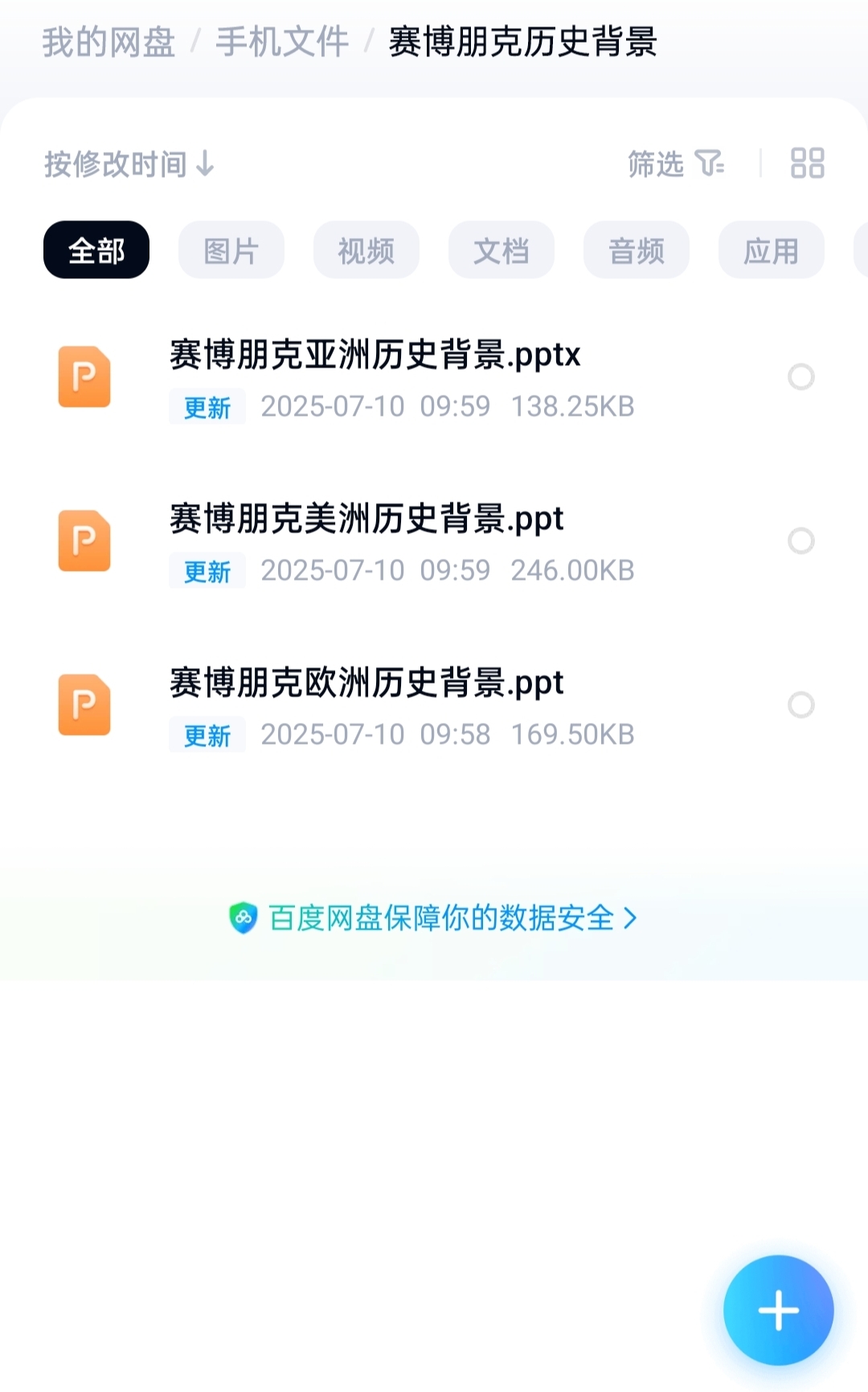
Task: Select checkbox for 赛博朋克欧洲历史背景.ppt
Action: pyautogui.click(x=801, y=704)
